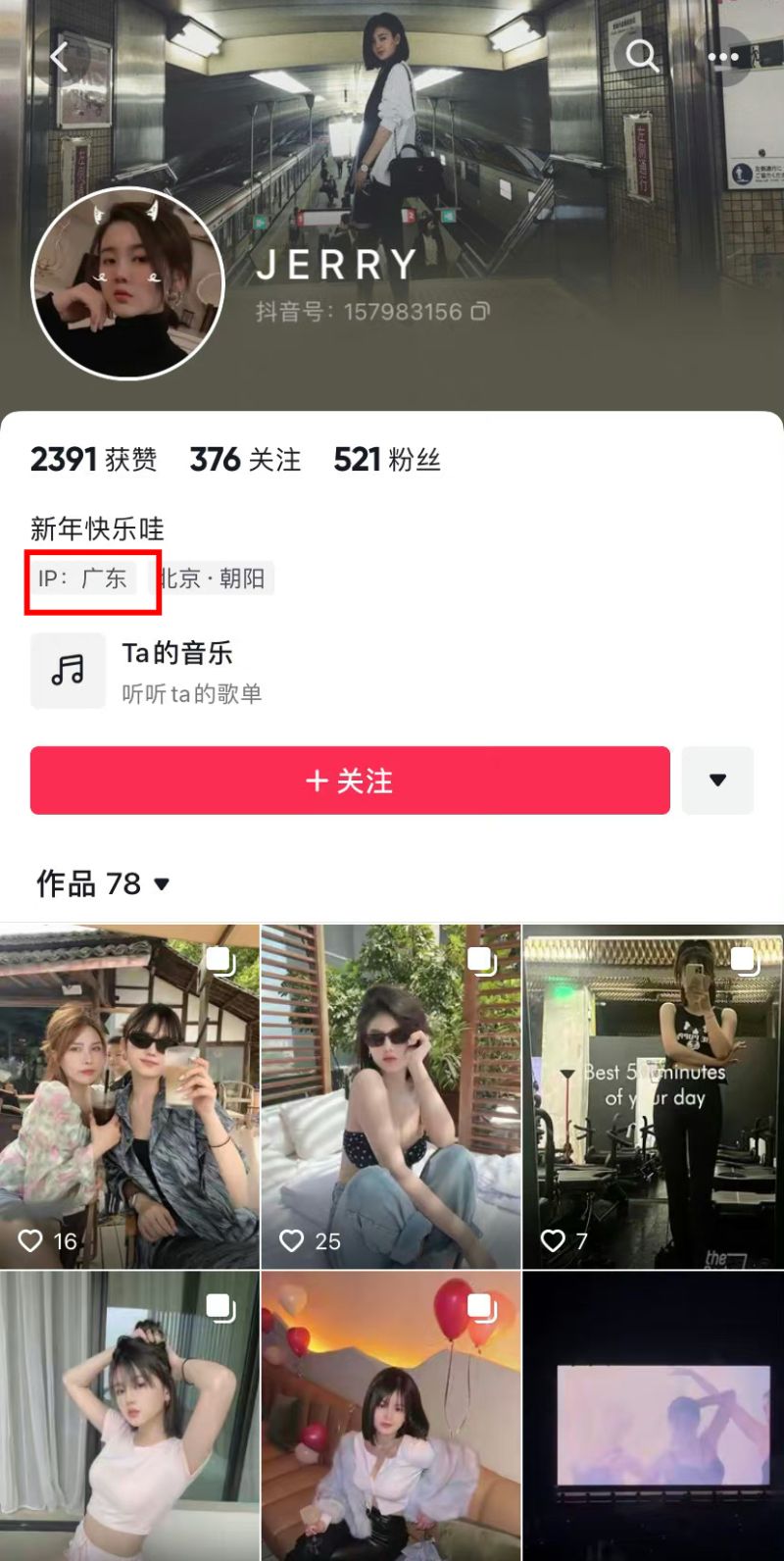
Task: Open the post with 16 likes
Action: coord(129,1096)
